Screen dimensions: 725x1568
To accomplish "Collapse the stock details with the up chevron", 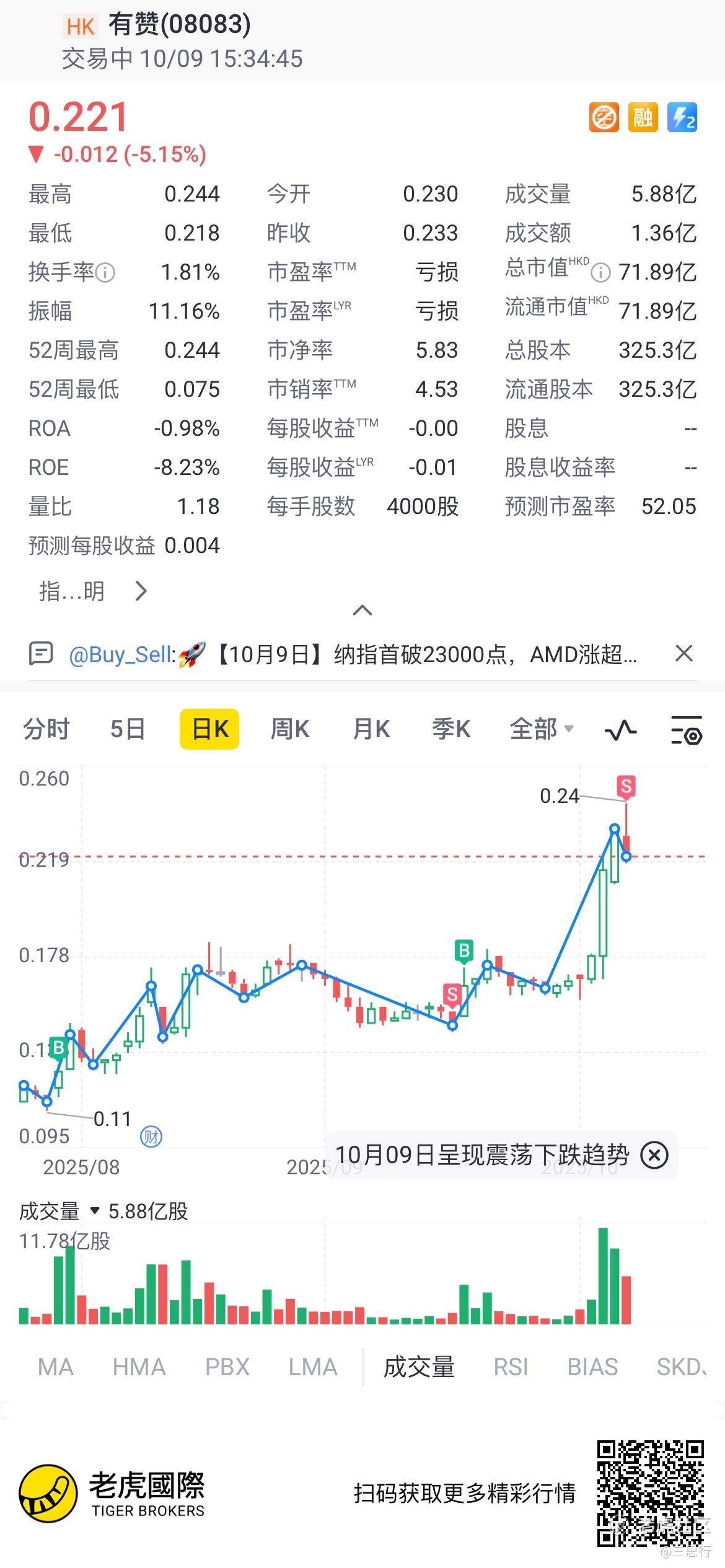I will tap(362, 611).
